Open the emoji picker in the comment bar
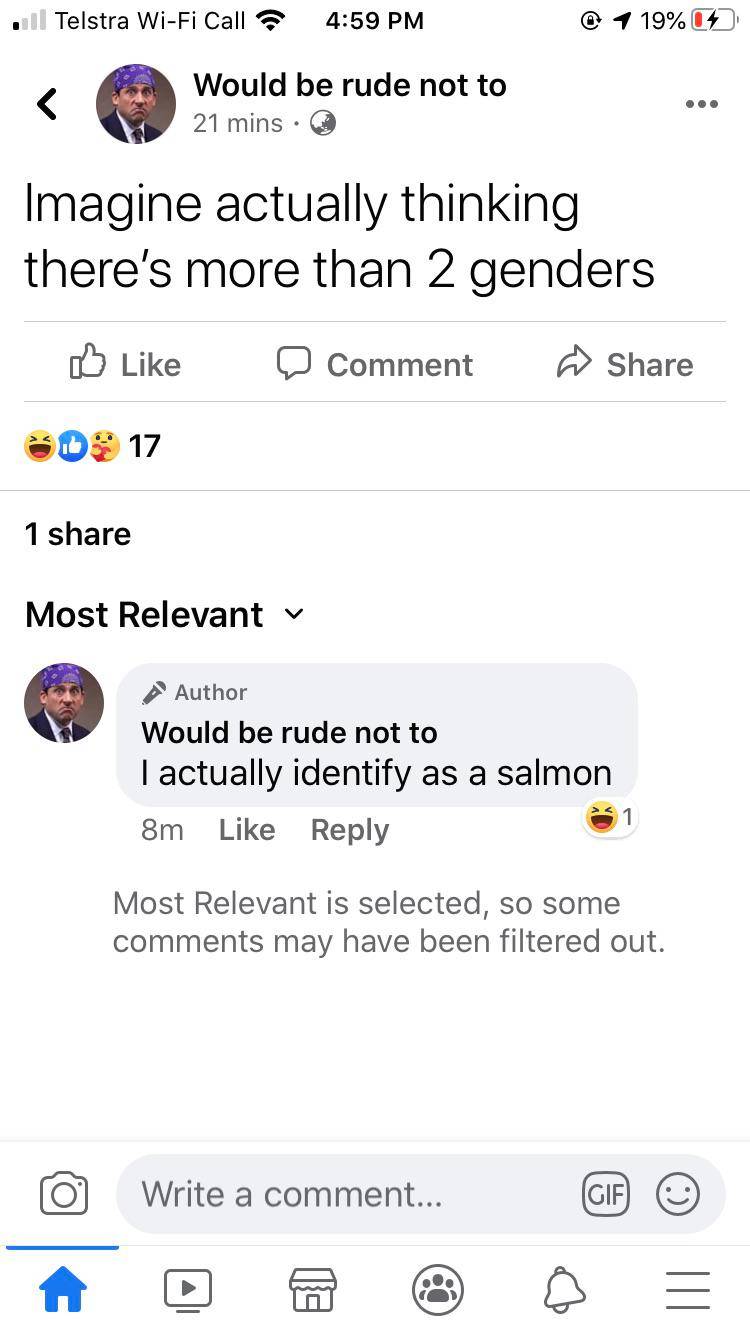The width and height of the screenshot is (750, 1334). click(x=678, y=1193)
